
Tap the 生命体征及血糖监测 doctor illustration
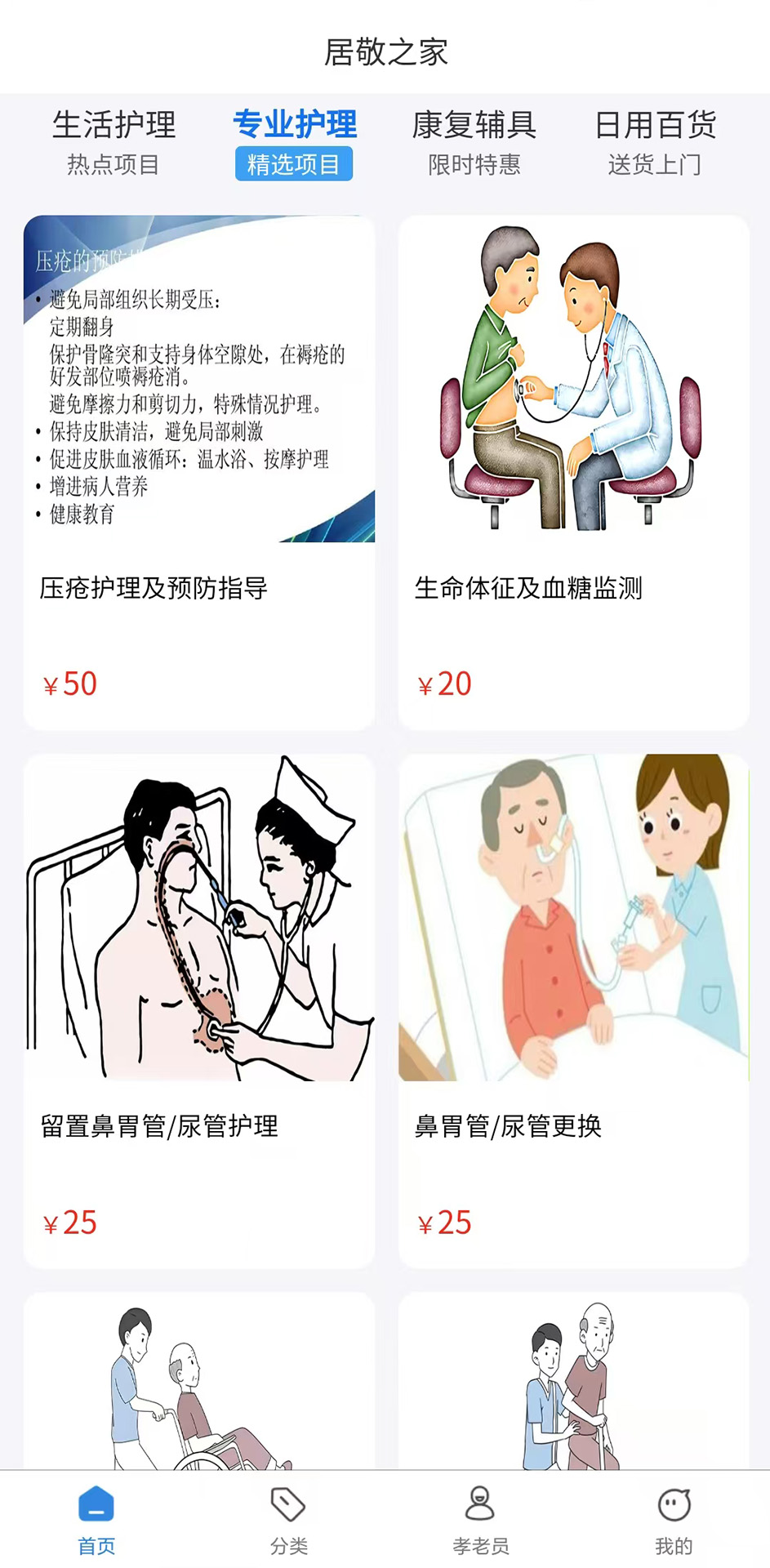coord(572,380)
